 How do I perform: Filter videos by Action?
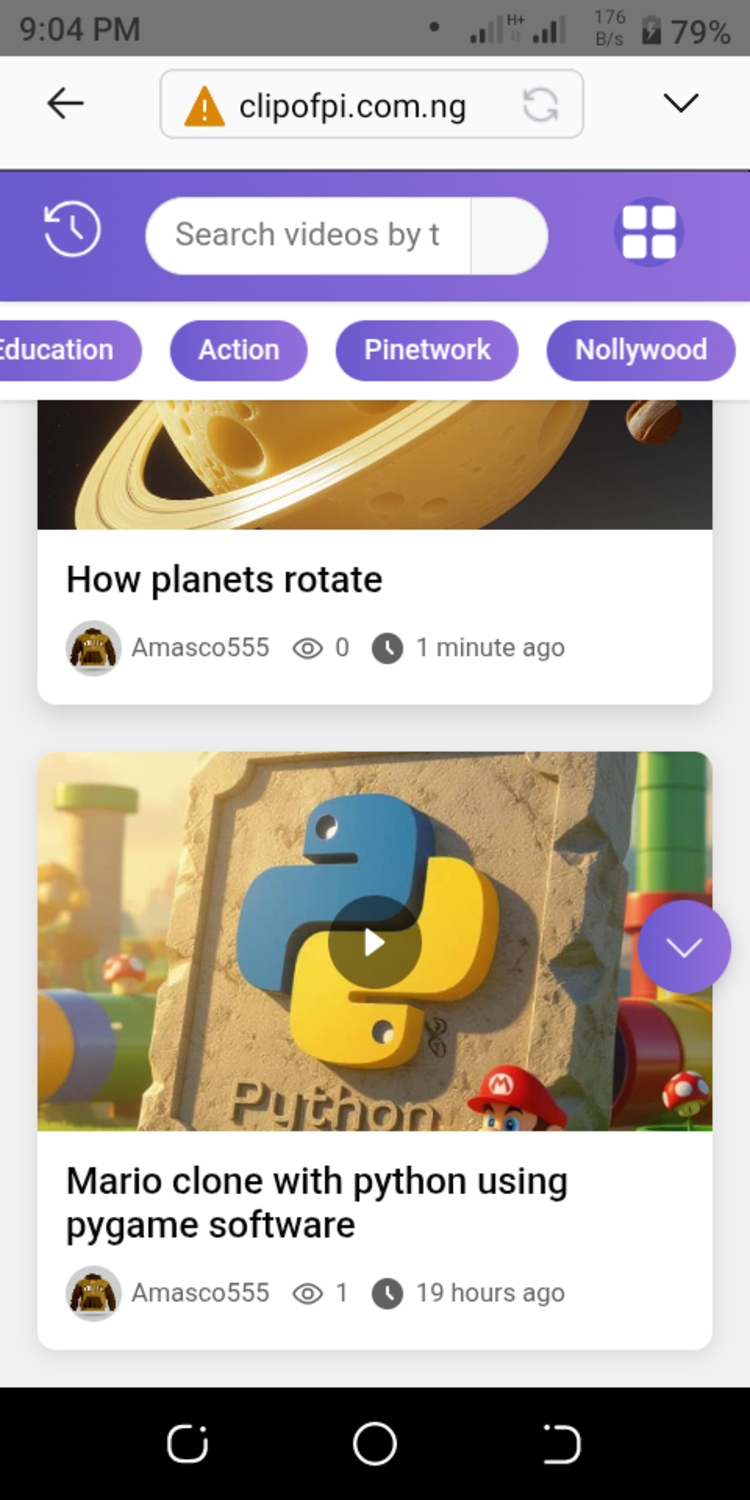pyautogui.click(x=239, y=350)
